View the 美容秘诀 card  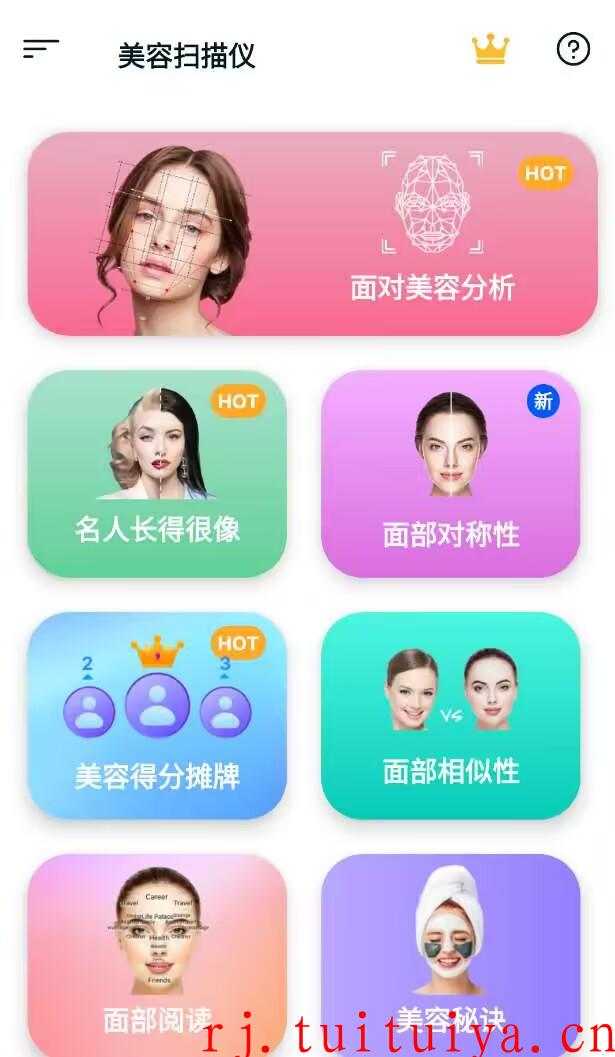click(x=450, y=955)
